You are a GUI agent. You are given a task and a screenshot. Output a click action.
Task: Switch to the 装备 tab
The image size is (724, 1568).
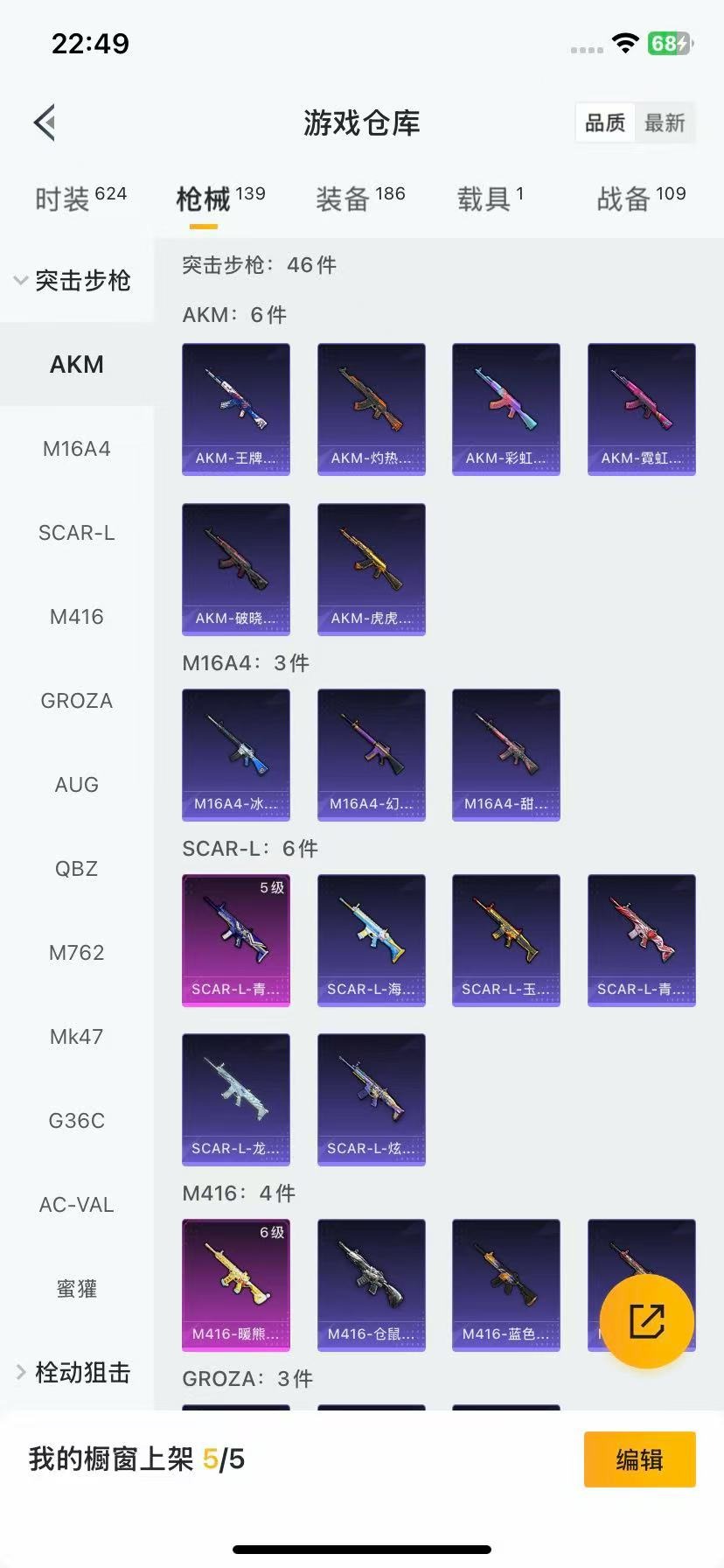pos(359,199)
